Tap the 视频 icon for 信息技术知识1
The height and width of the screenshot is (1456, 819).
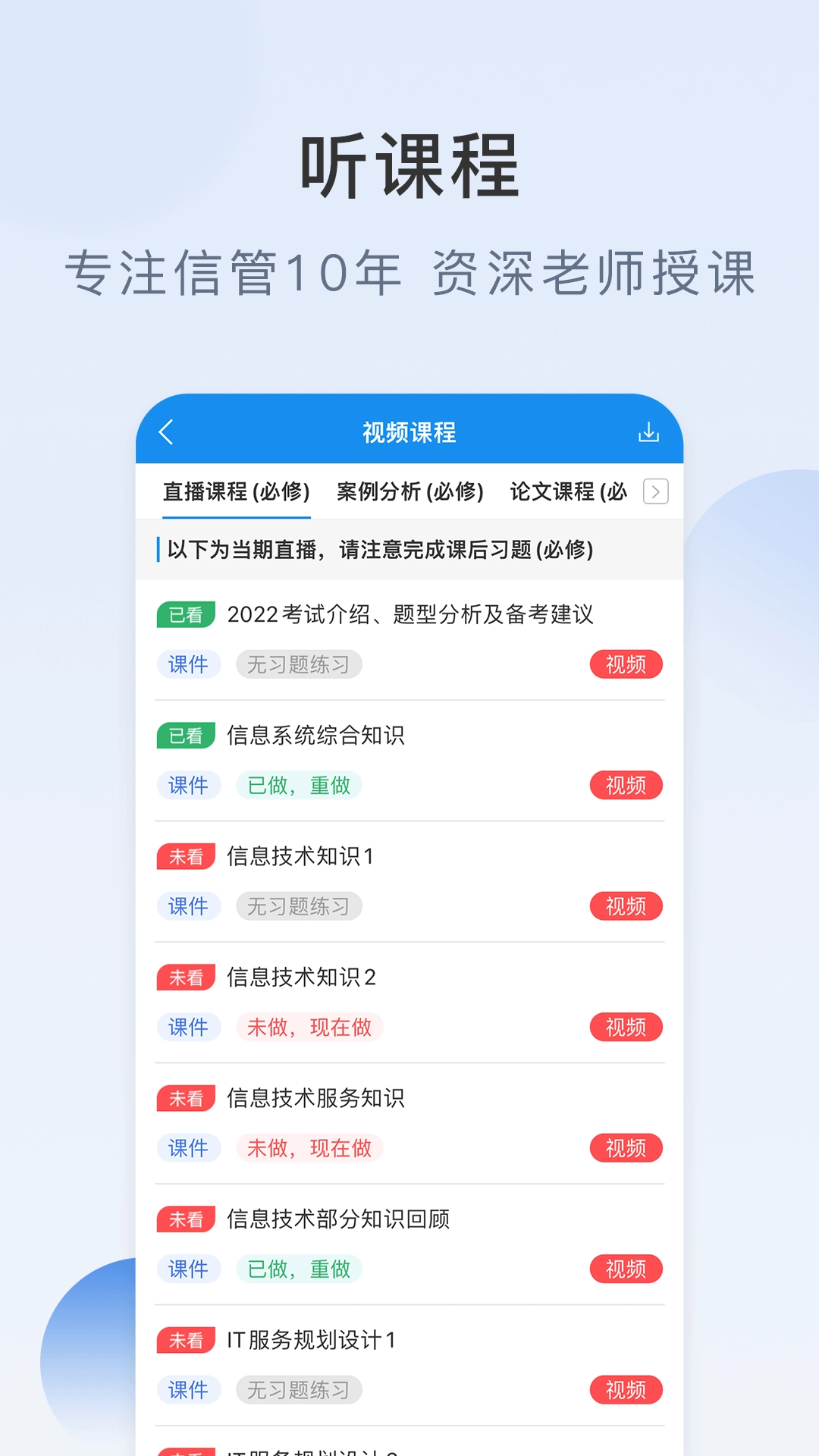click(625, 906)
